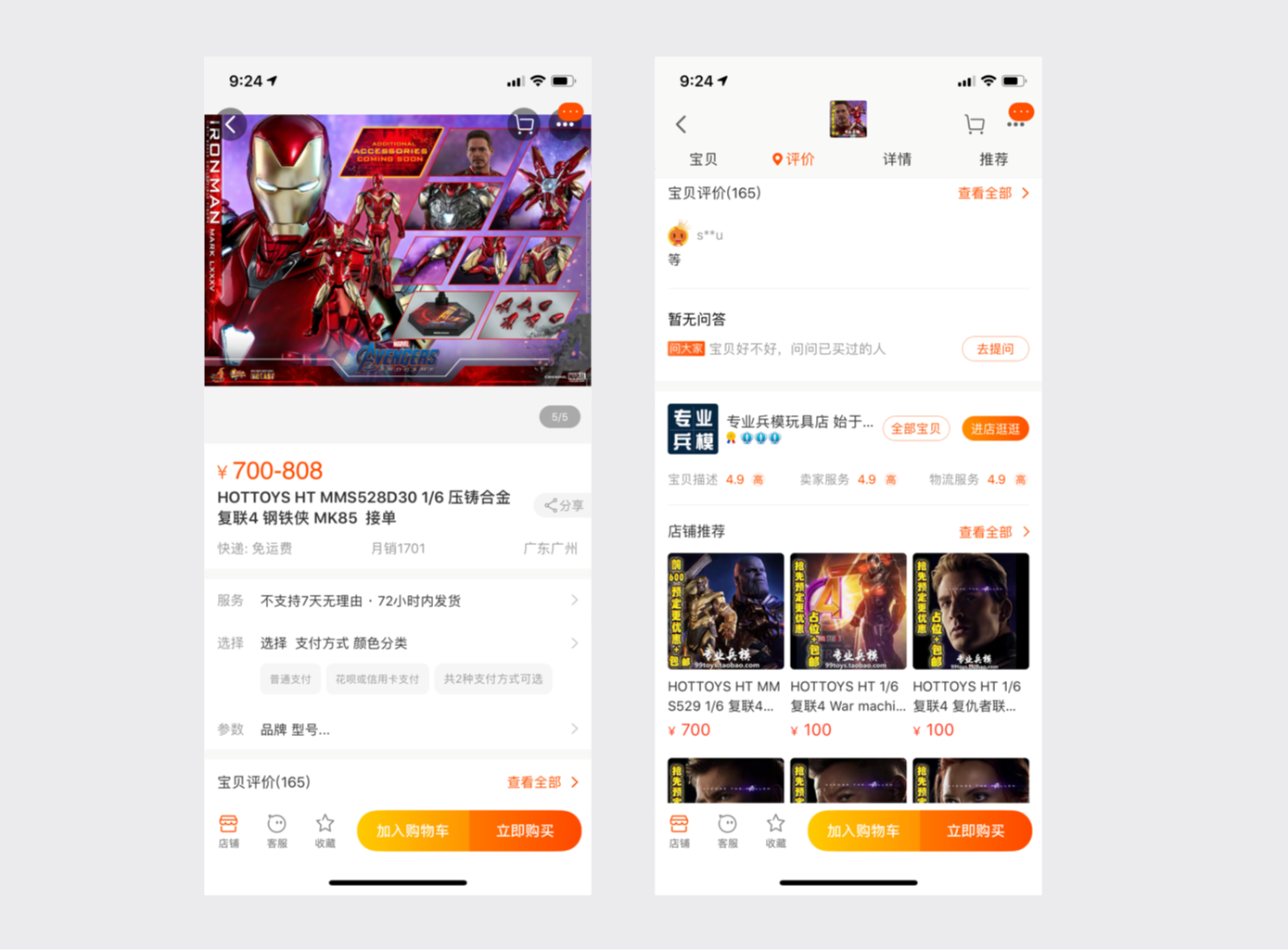This screenshot has height=950, width=1288.
Task: Select the 普通支付 payment chip
Action: click(290, 679)
